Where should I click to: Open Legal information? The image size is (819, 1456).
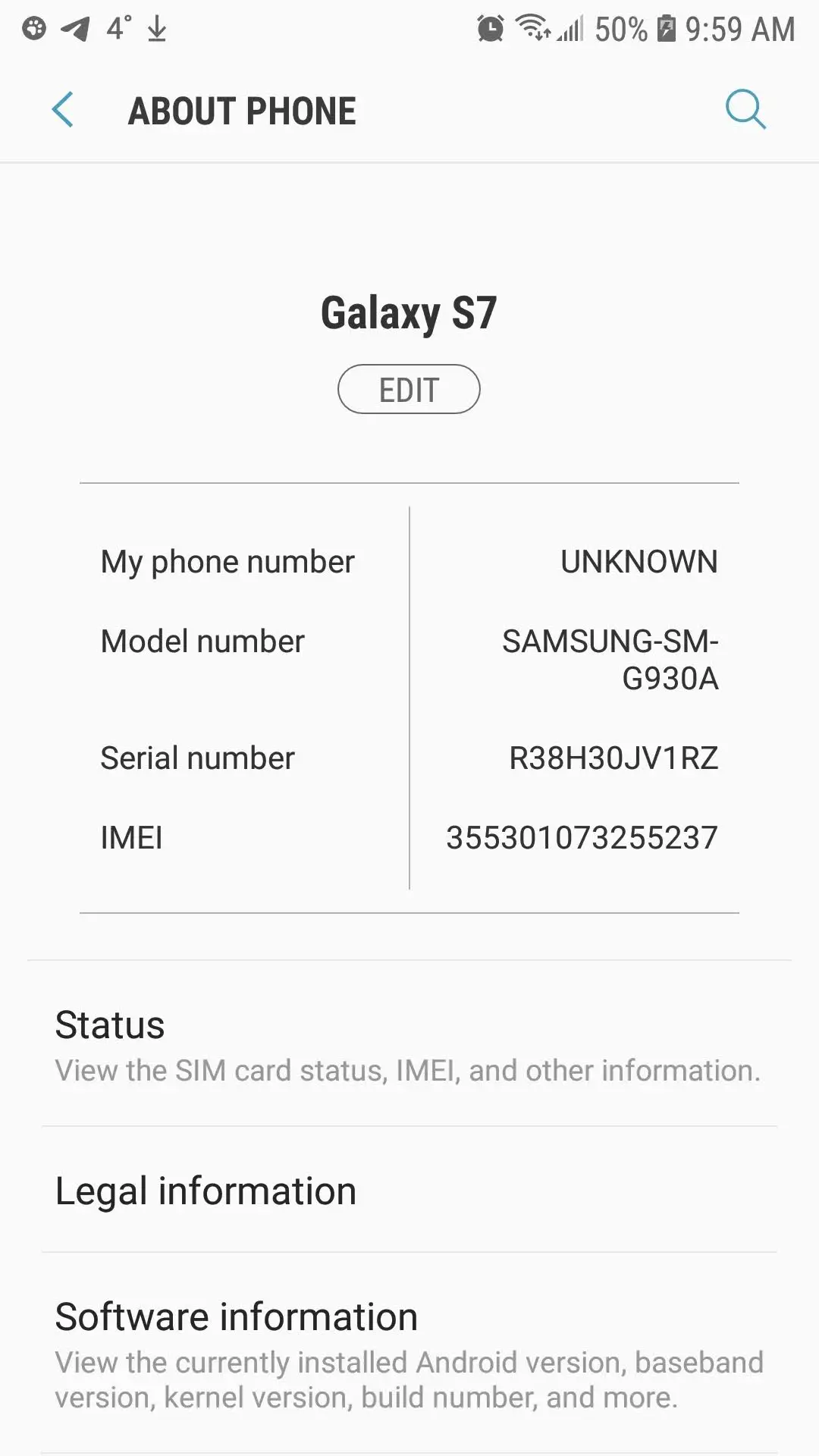(409, 1190)
